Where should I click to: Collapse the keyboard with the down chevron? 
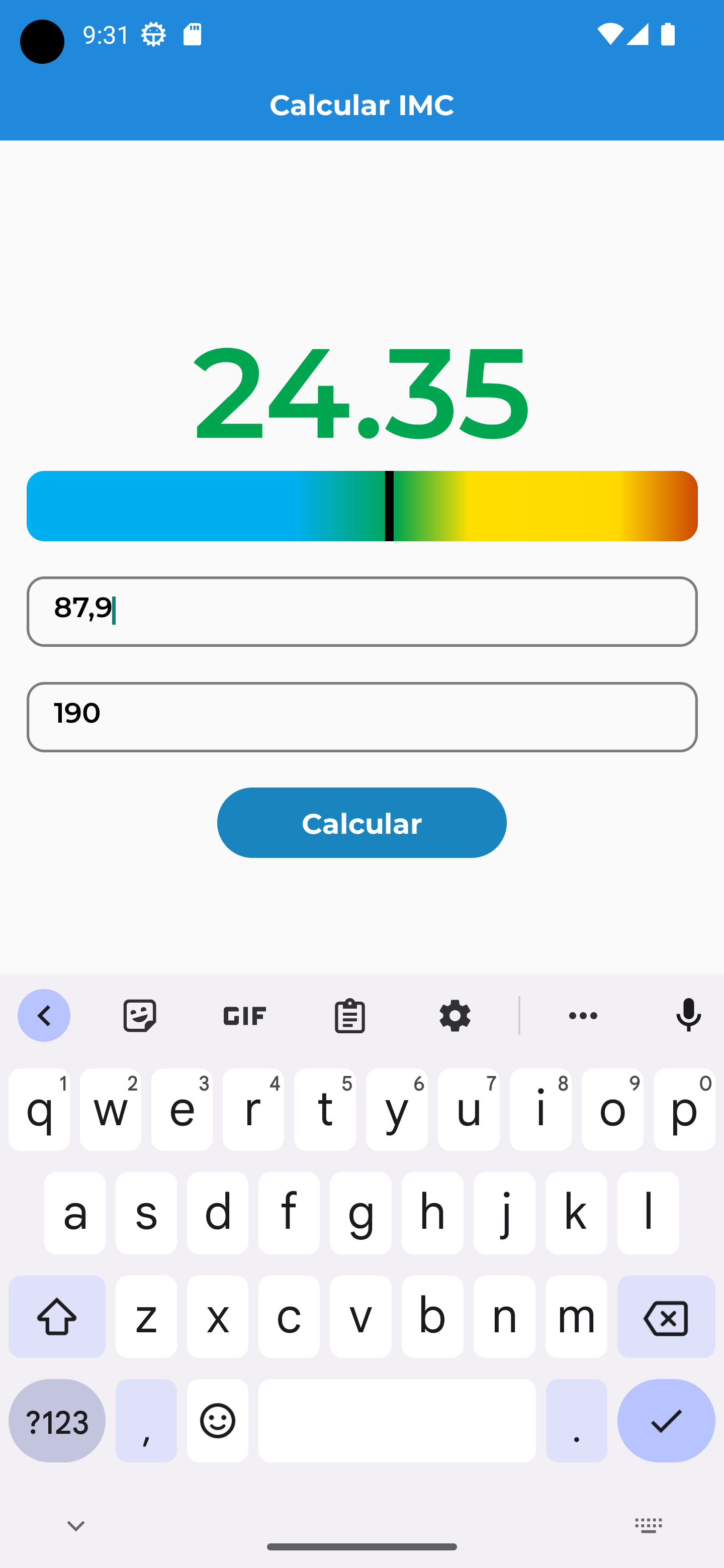point(74,1525)
